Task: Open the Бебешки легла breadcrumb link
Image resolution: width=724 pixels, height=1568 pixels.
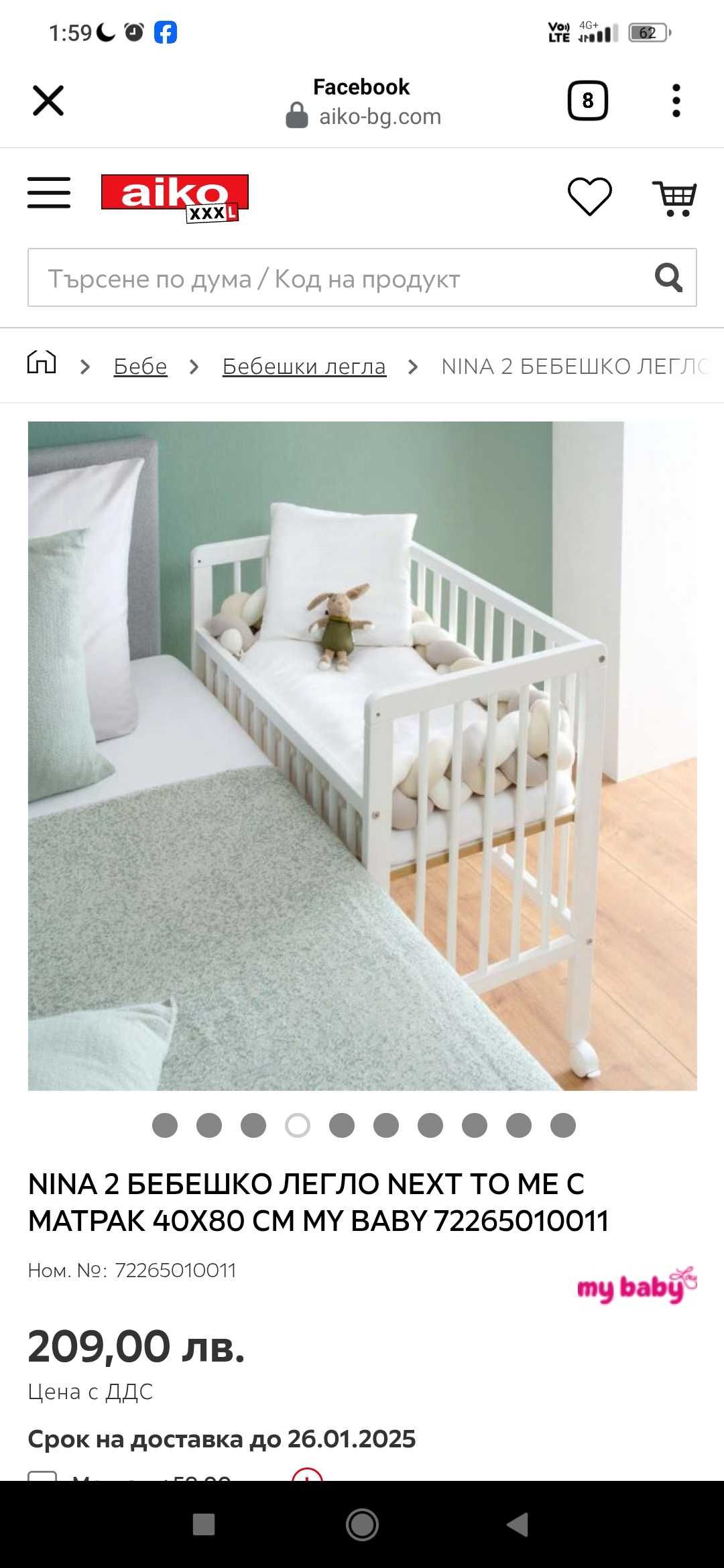Action: pos(304,366)
